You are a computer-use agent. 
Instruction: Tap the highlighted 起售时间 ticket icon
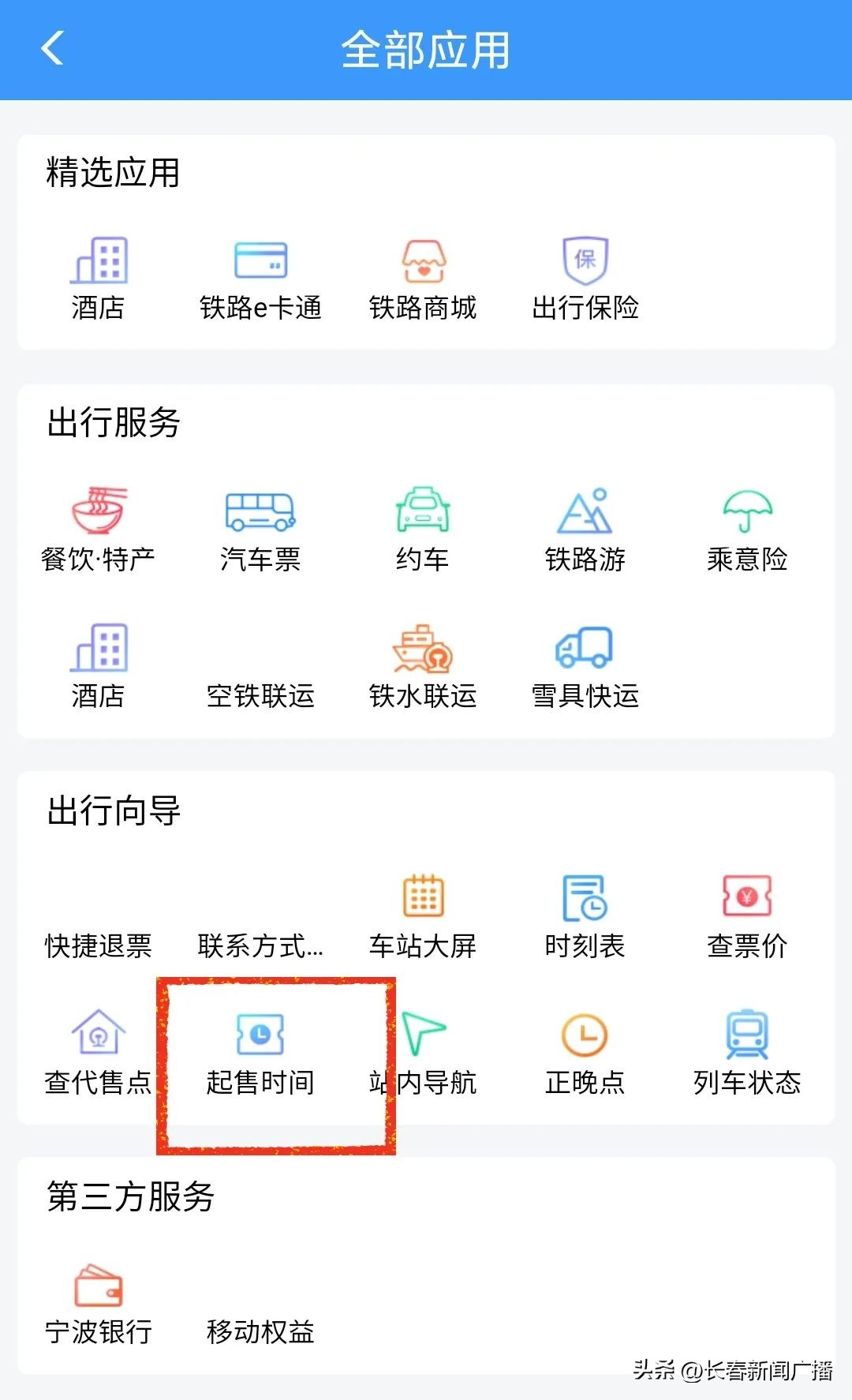click(x=260, y=1035)
